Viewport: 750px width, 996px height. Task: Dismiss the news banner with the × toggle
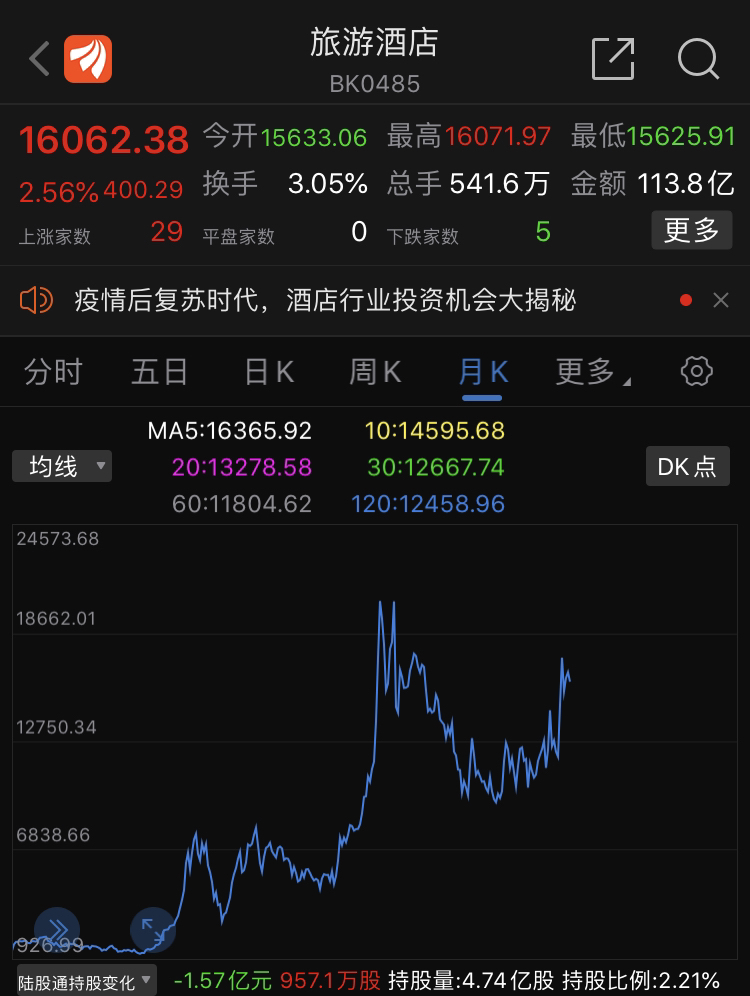click(x=722, y=300)
